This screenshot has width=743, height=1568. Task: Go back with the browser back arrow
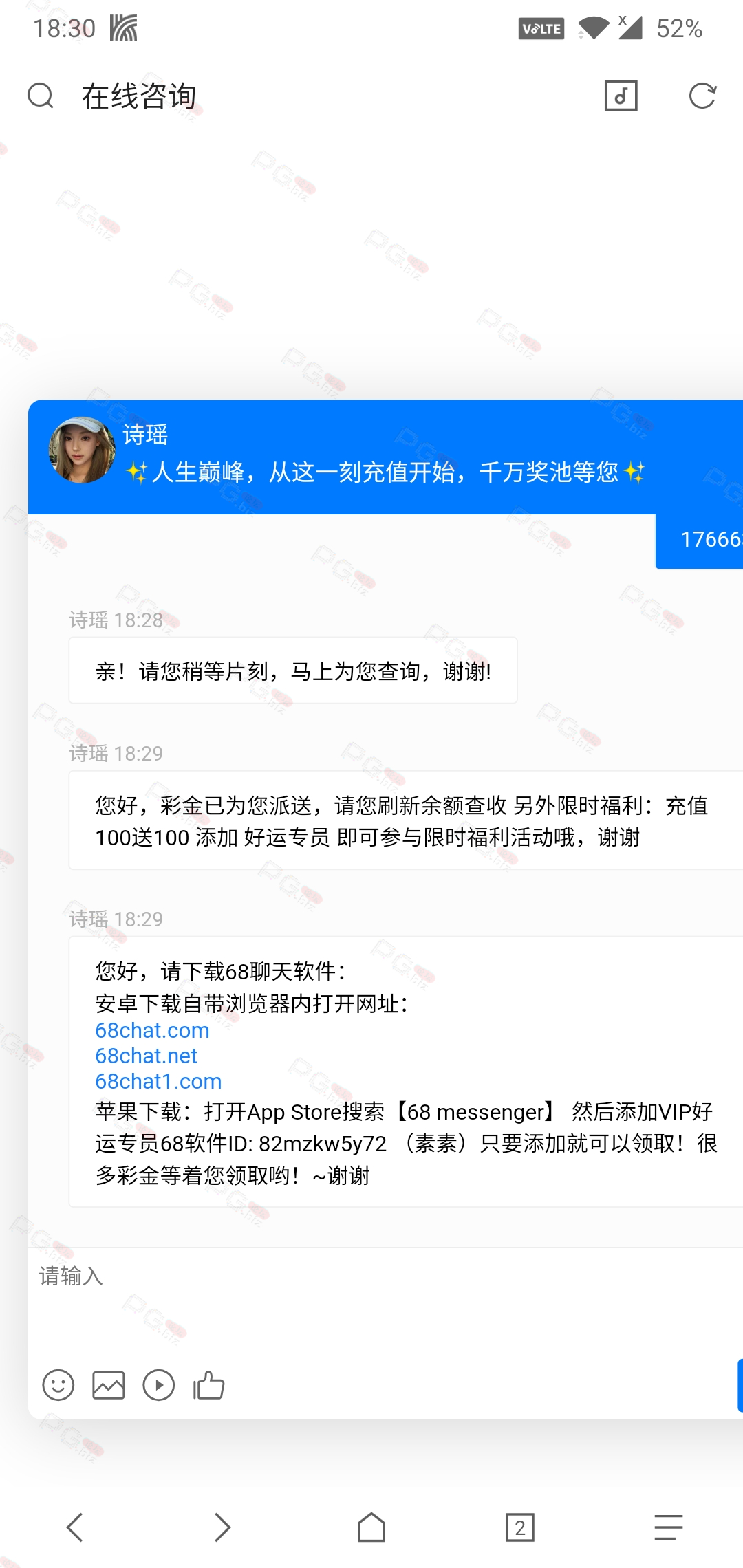coord(74,1527)
